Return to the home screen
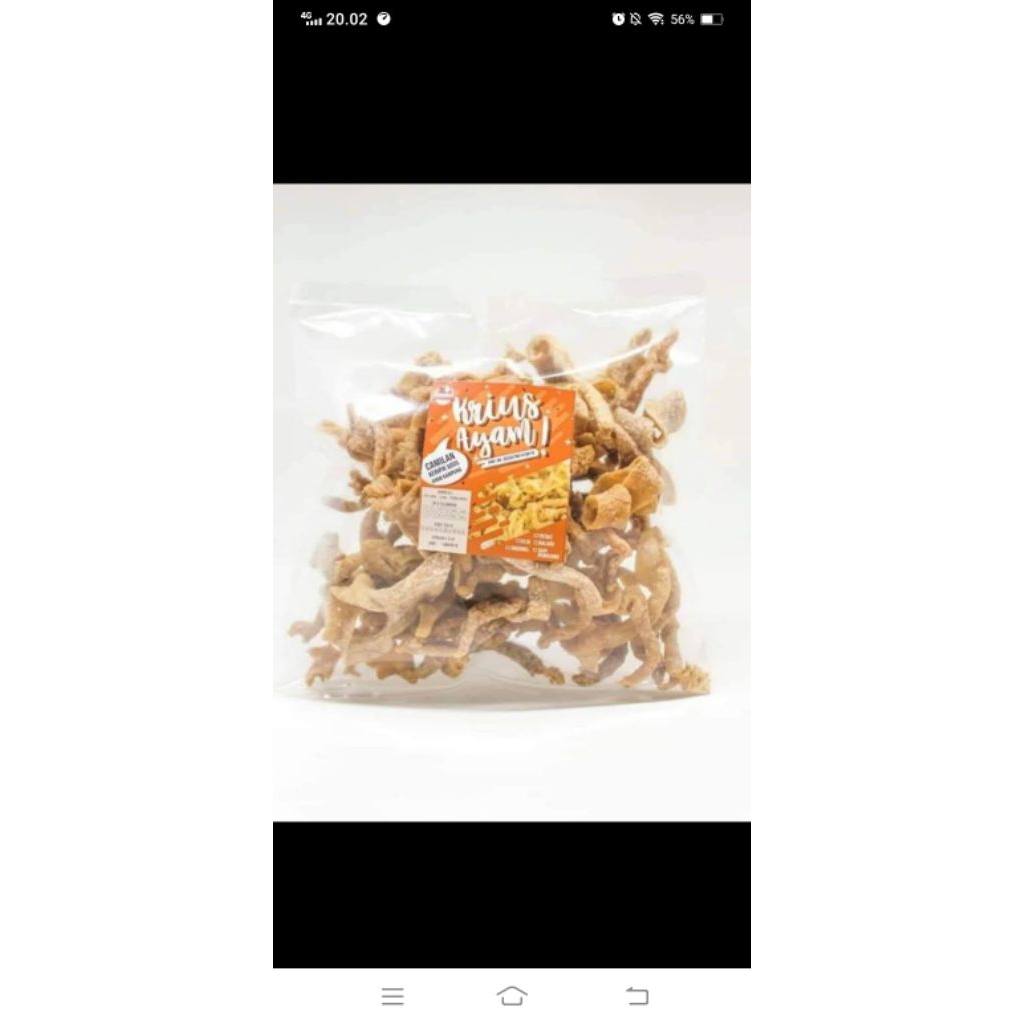Screen dimensions: 1024x1024 pyautogui.click(x=512, y=996)
